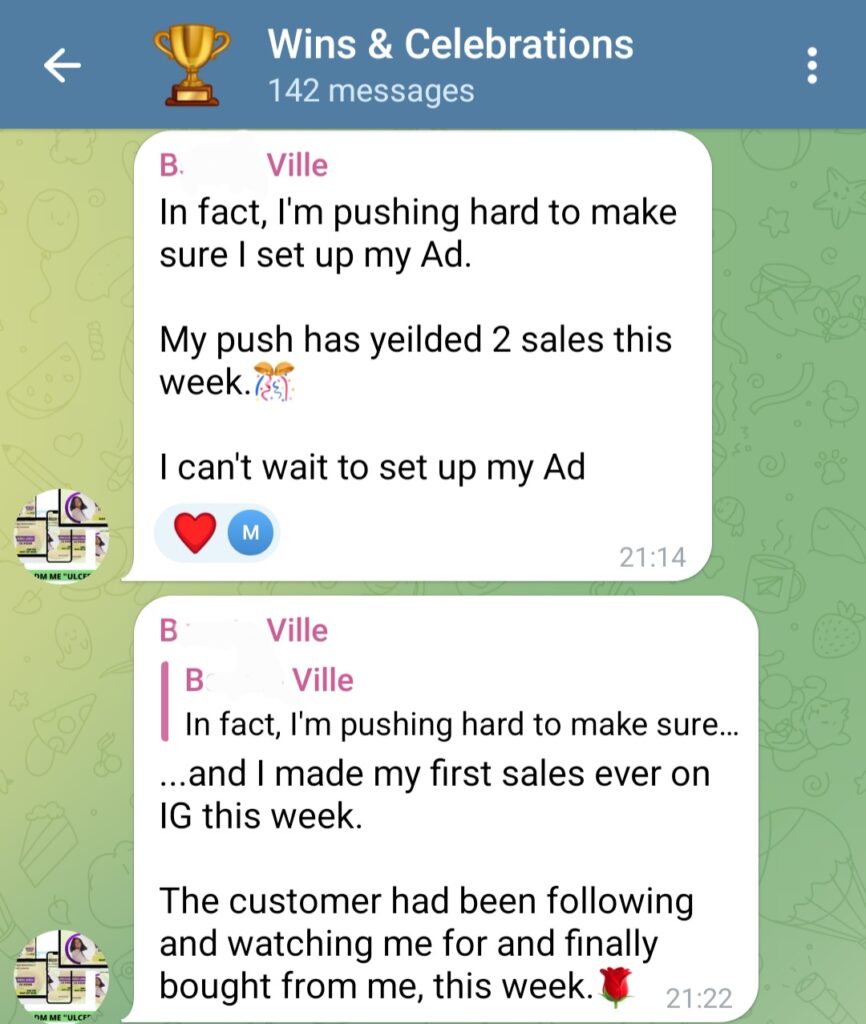The width and height of the screenshot is (866, 1024).
Task: Open sender name on the 21:14 message
Action: tap(244, 165)
